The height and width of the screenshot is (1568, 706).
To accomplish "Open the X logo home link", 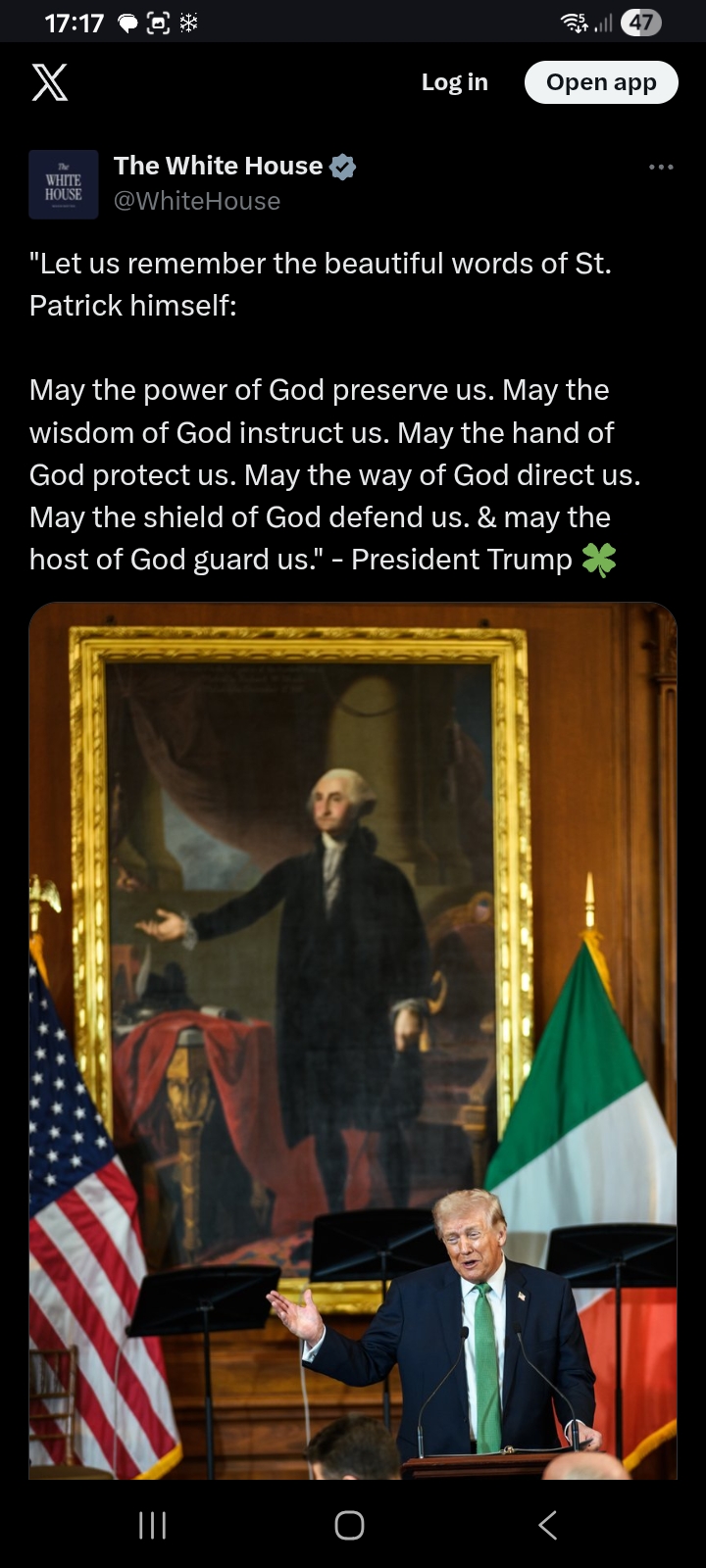I will (x=50, y=82).
